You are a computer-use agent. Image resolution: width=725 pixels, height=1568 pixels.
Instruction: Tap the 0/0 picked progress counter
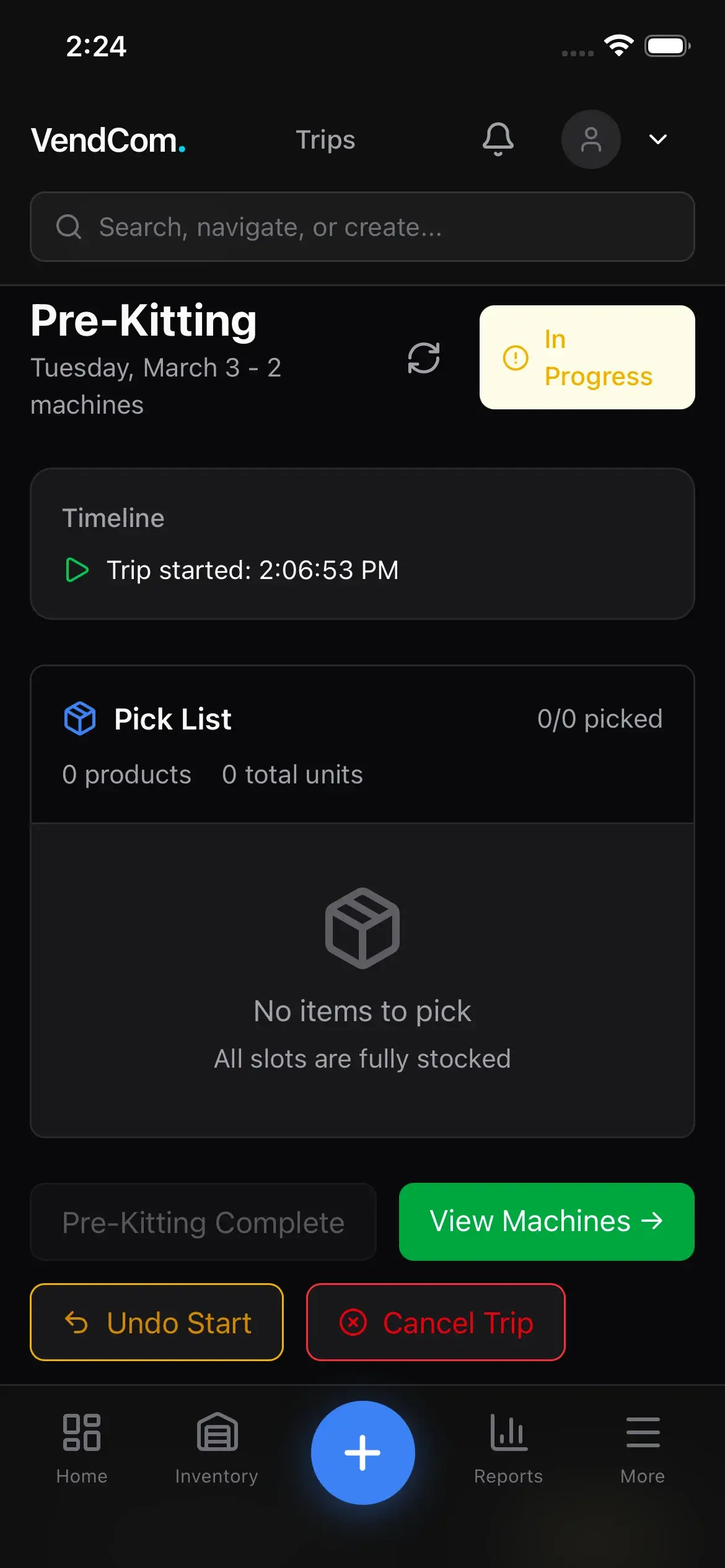click(599, 718)
